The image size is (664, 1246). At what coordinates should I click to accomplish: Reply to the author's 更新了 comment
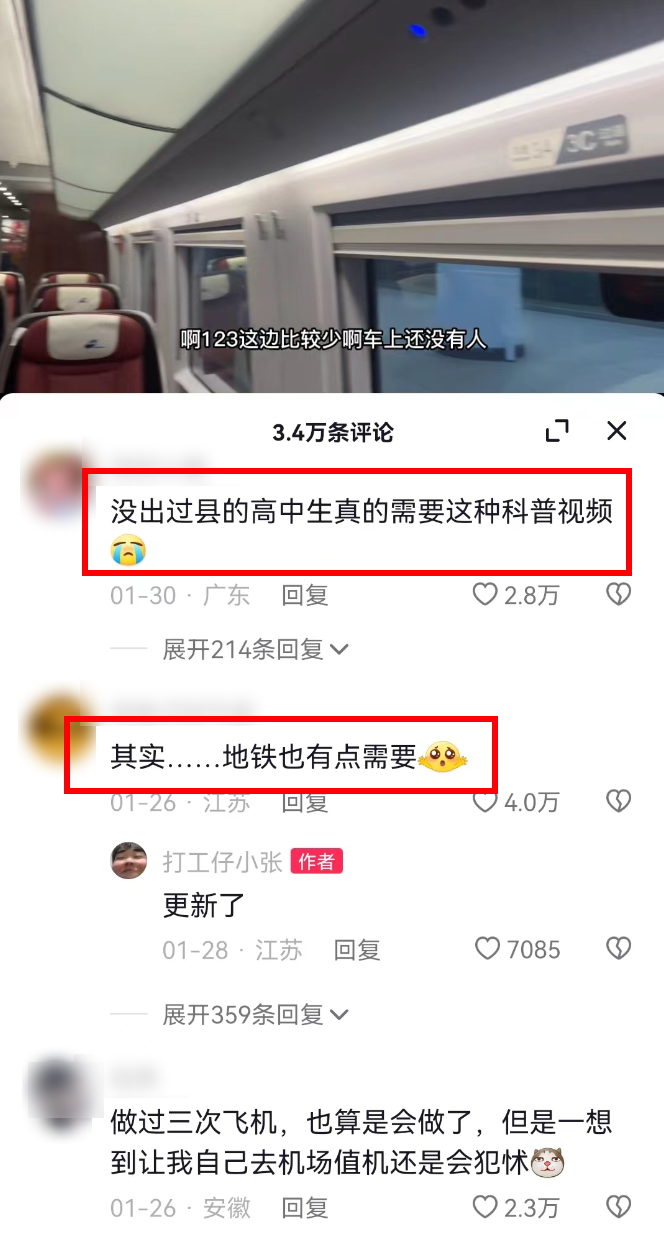point(357,949)
